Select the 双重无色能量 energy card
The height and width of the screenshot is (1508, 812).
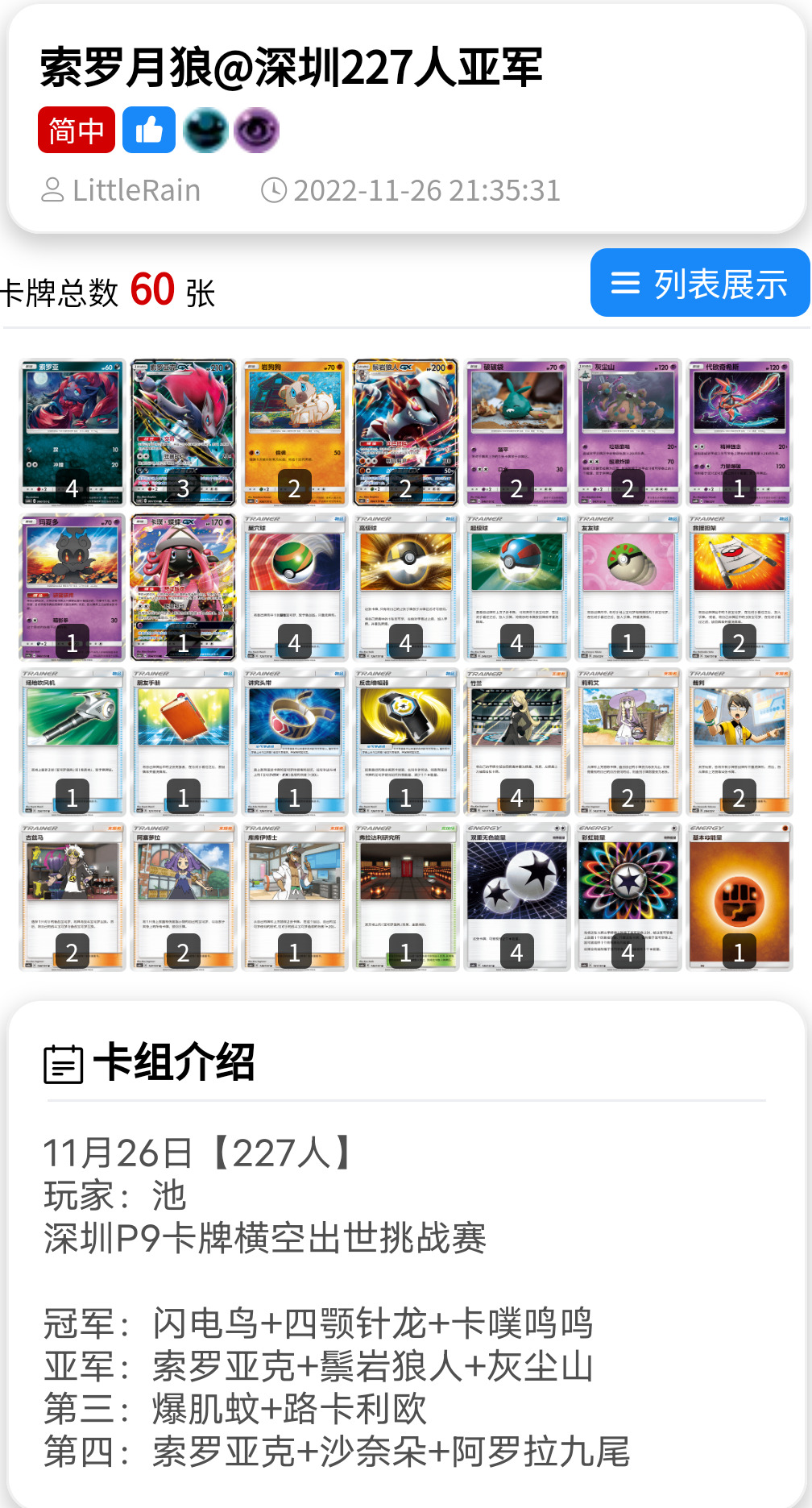coord(517,896)
